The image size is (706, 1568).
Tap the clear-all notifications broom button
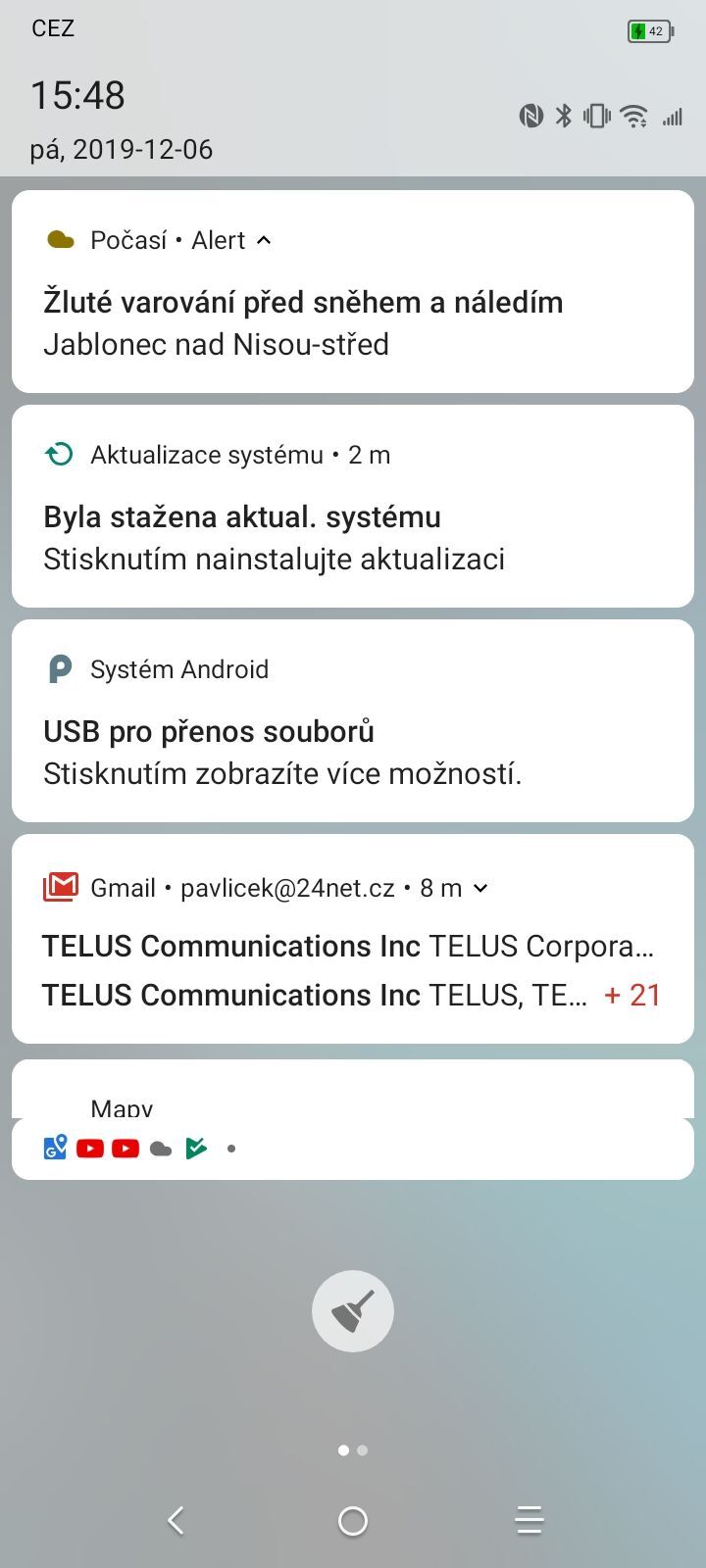(x=353, y=1310)
